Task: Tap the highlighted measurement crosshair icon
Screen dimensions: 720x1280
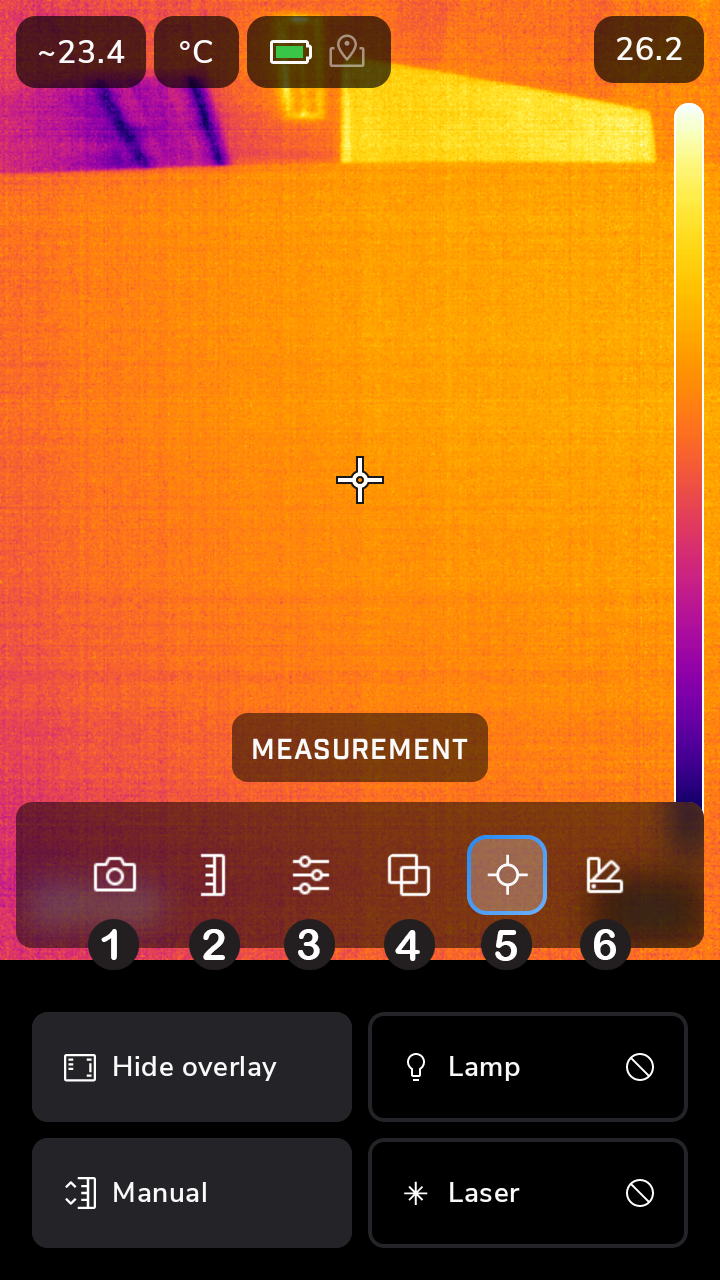Action: tap(507, 876)
